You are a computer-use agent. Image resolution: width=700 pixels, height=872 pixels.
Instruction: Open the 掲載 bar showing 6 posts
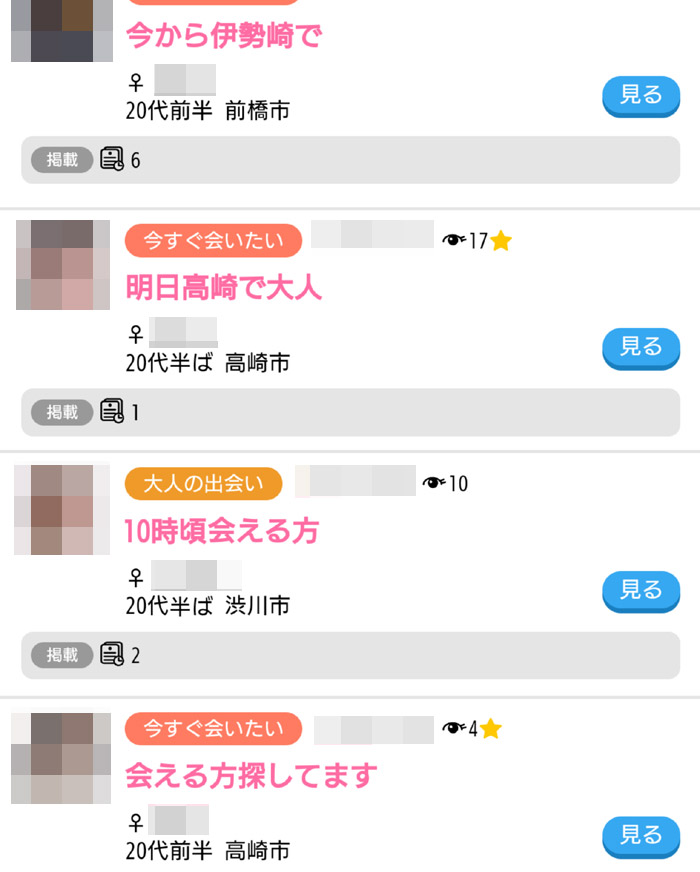[350, 160]
